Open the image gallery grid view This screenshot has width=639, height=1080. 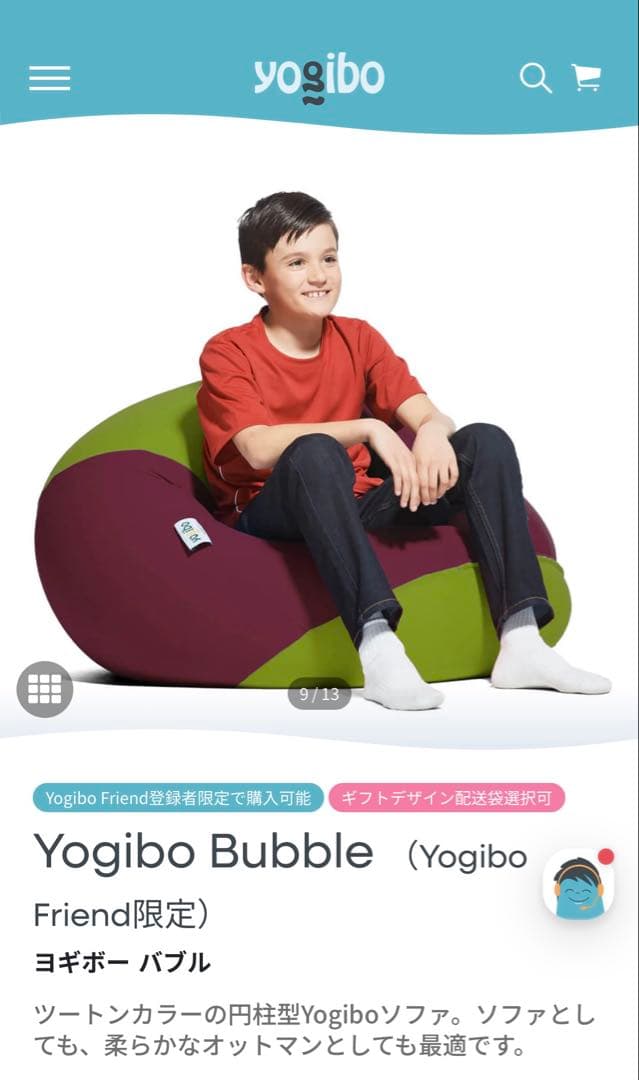tap(45, 689)
